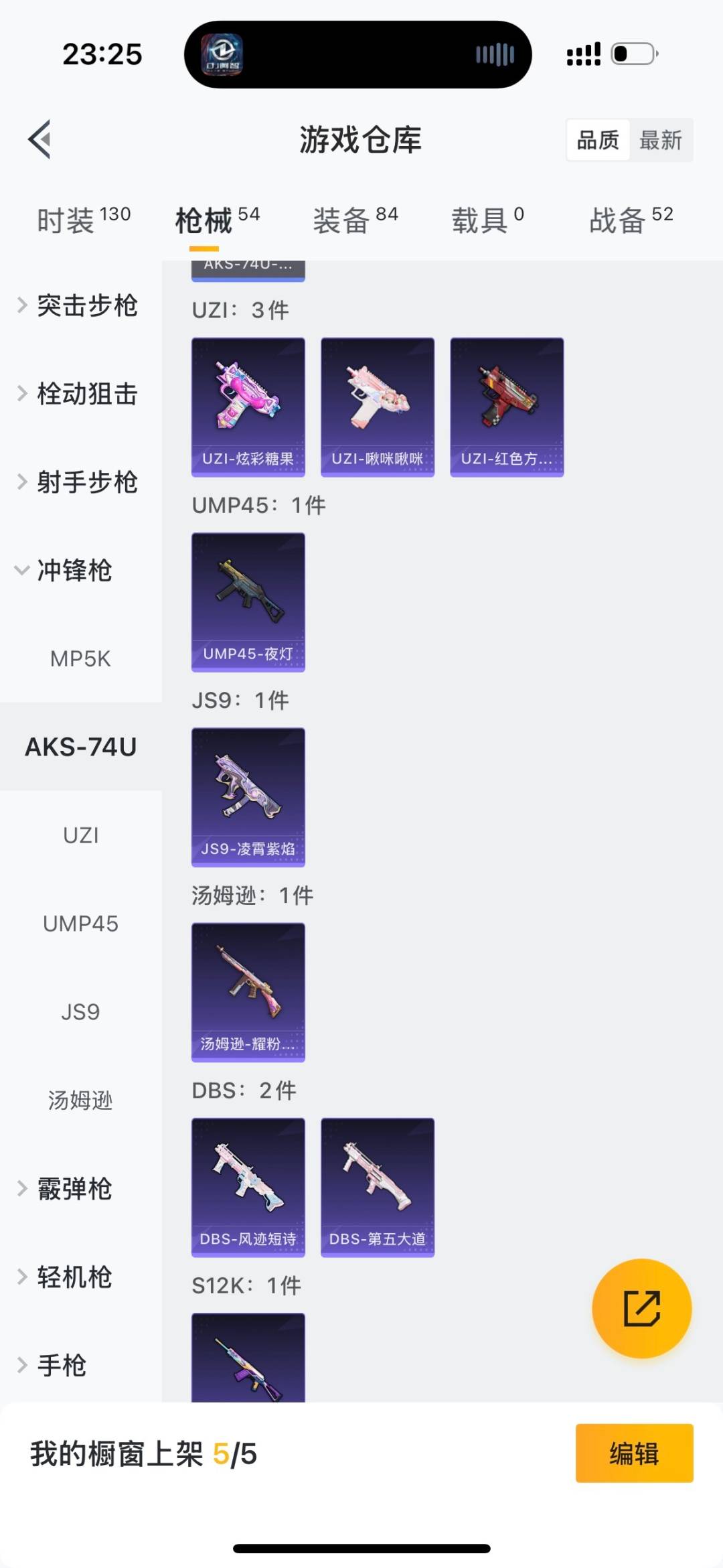Viewport: 723px width, 1568px height.
Task: Switch sorting to 品质 mode
Action: point(597,139)
